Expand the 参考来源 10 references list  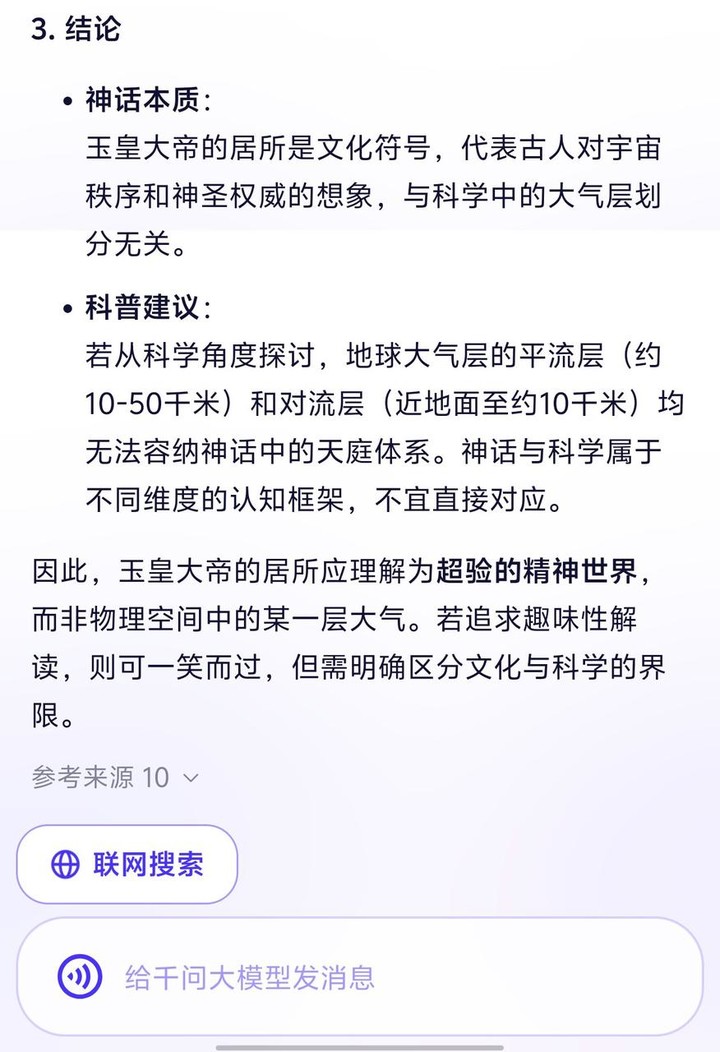point(115,777)
